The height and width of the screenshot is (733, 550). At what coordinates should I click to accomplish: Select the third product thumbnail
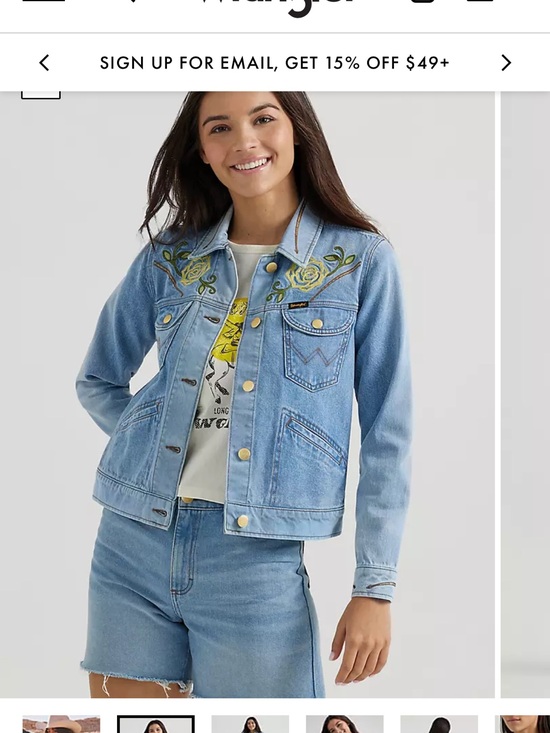[250, 724]
